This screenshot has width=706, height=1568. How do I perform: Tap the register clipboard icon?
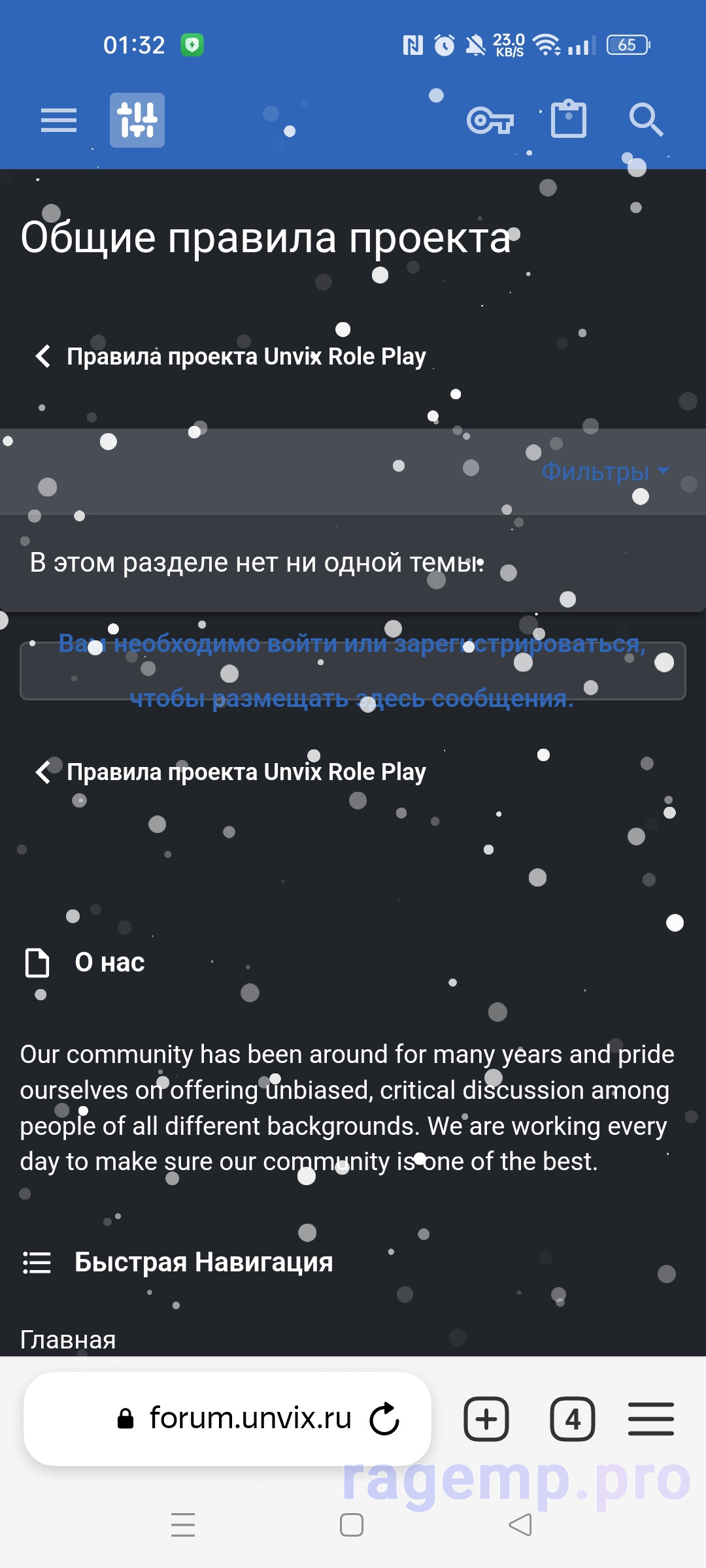point(569,119)
